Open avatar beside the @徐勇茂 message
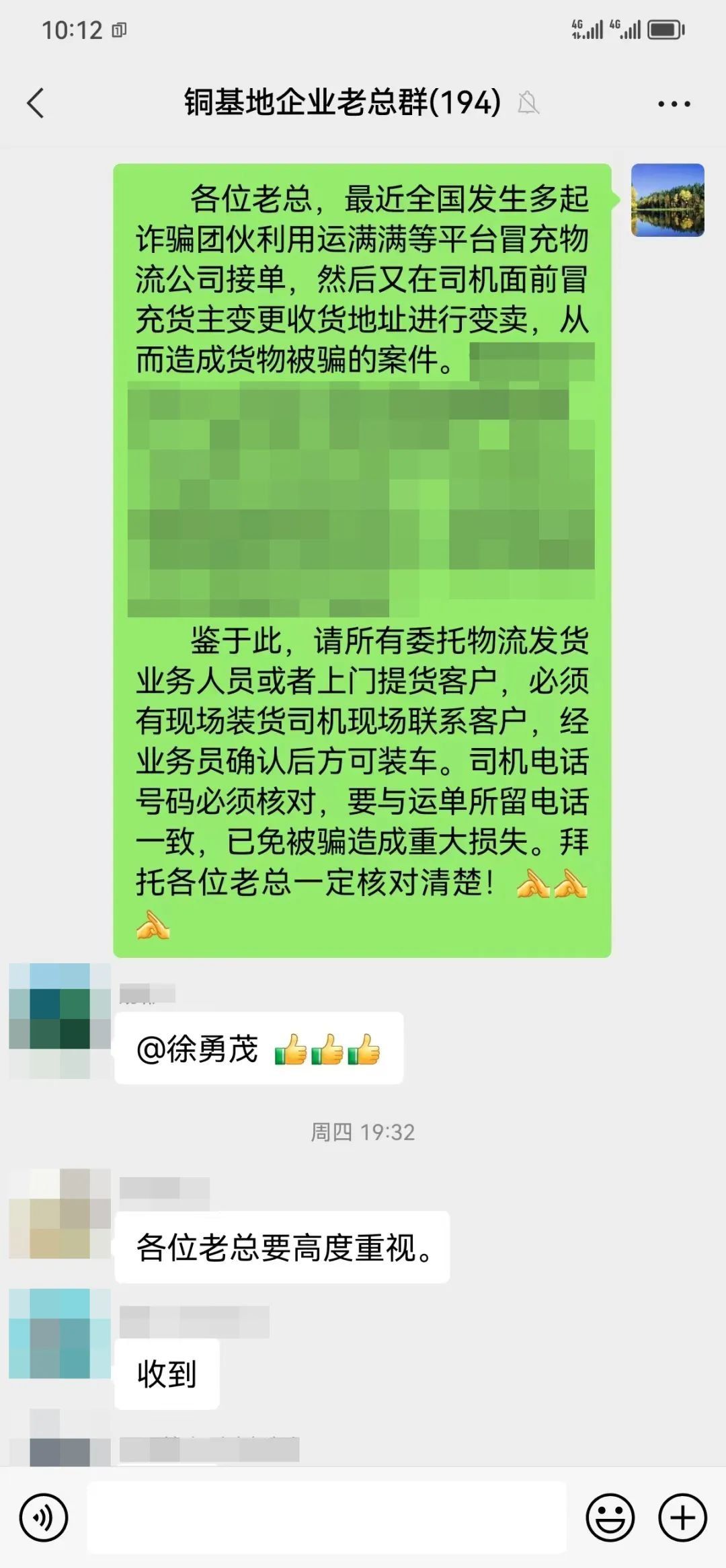Viewport: 726px width, 1568px height. [60, 1020]
